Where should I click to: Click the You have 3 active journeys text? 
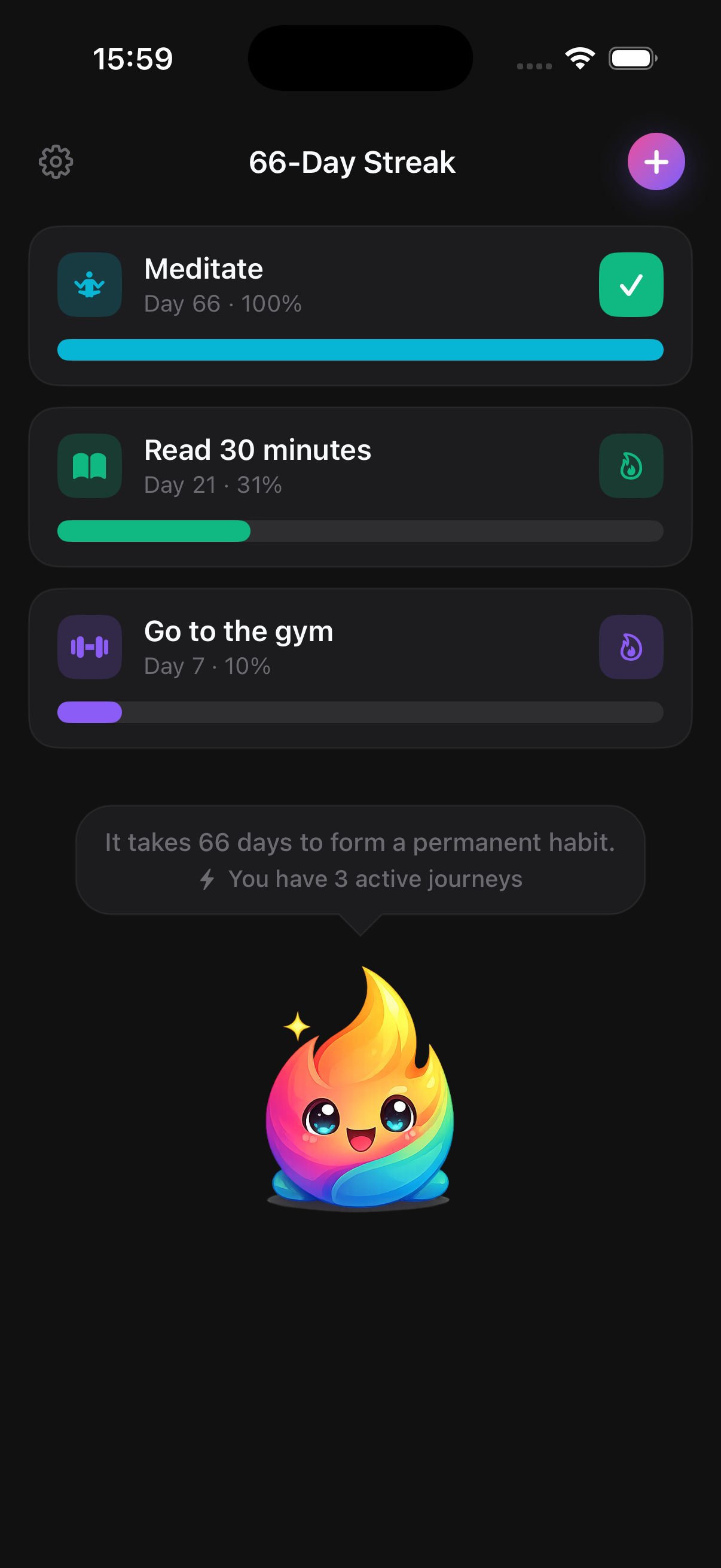[375, 878]
